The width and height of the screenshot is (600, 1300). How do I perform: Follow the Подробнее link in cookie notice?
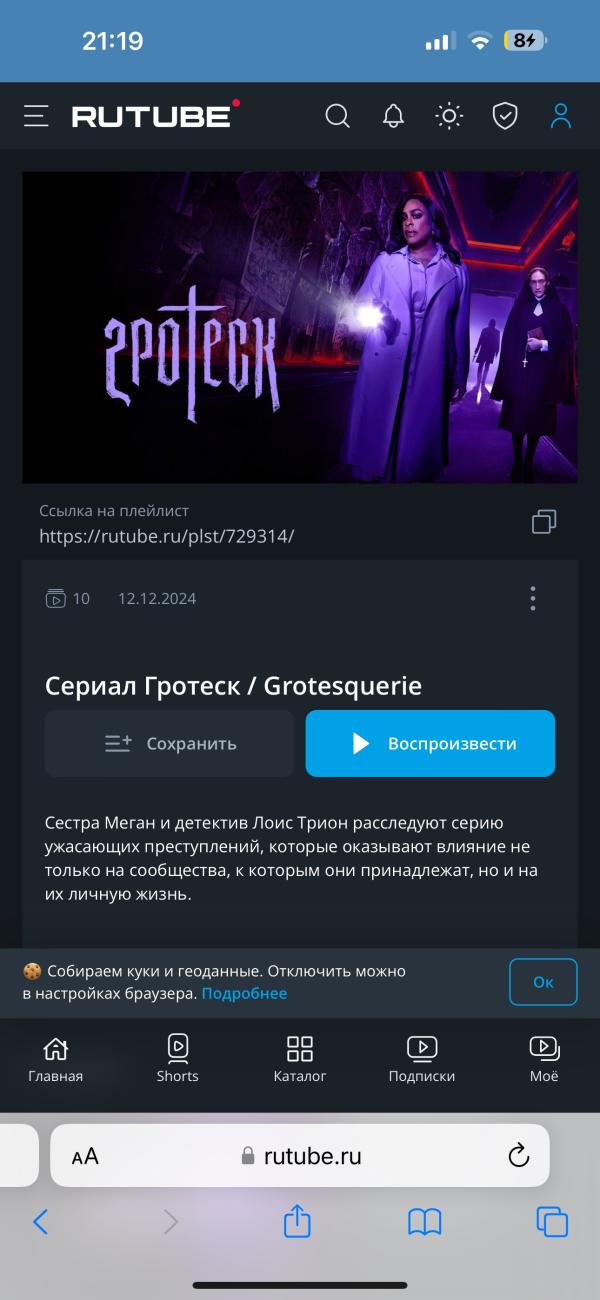coord(244,993)
